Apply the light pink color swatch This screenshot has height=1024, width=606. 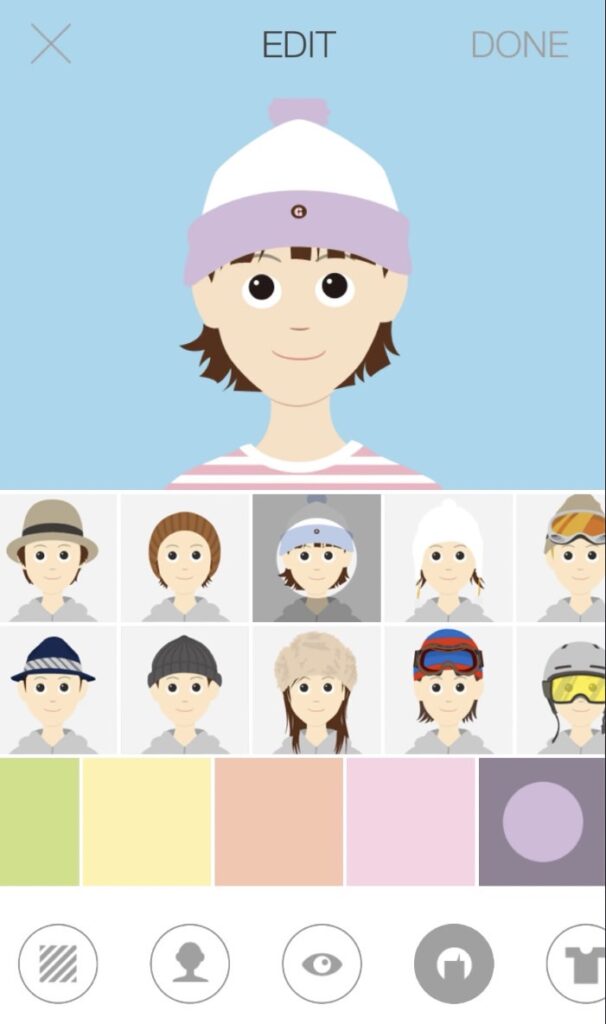pos(410,821)
